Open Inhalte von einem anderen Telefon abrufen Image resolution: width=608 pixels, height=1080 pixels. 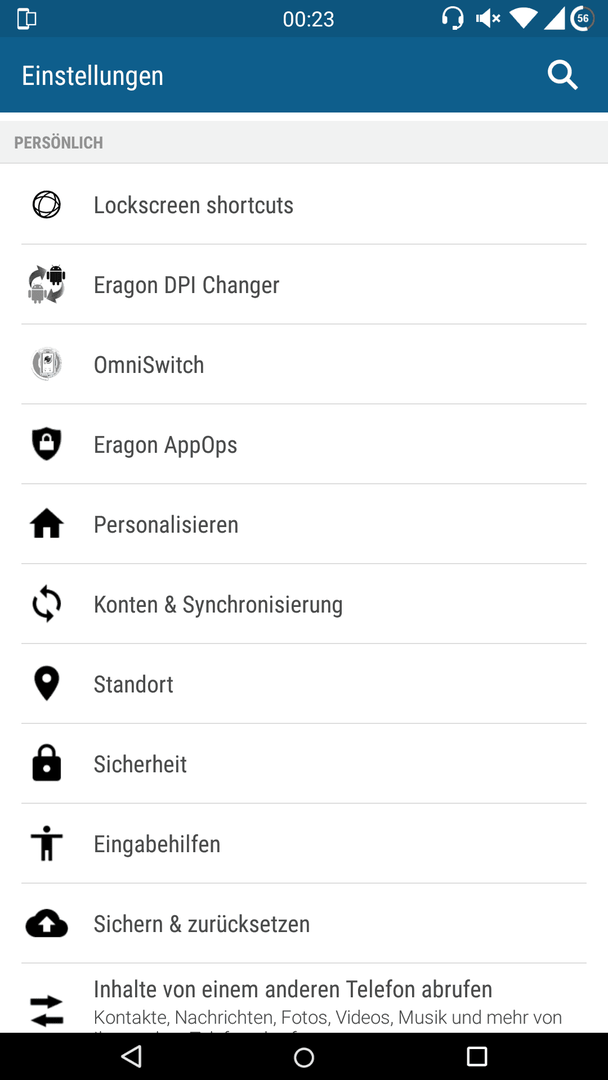click(304, 998)
